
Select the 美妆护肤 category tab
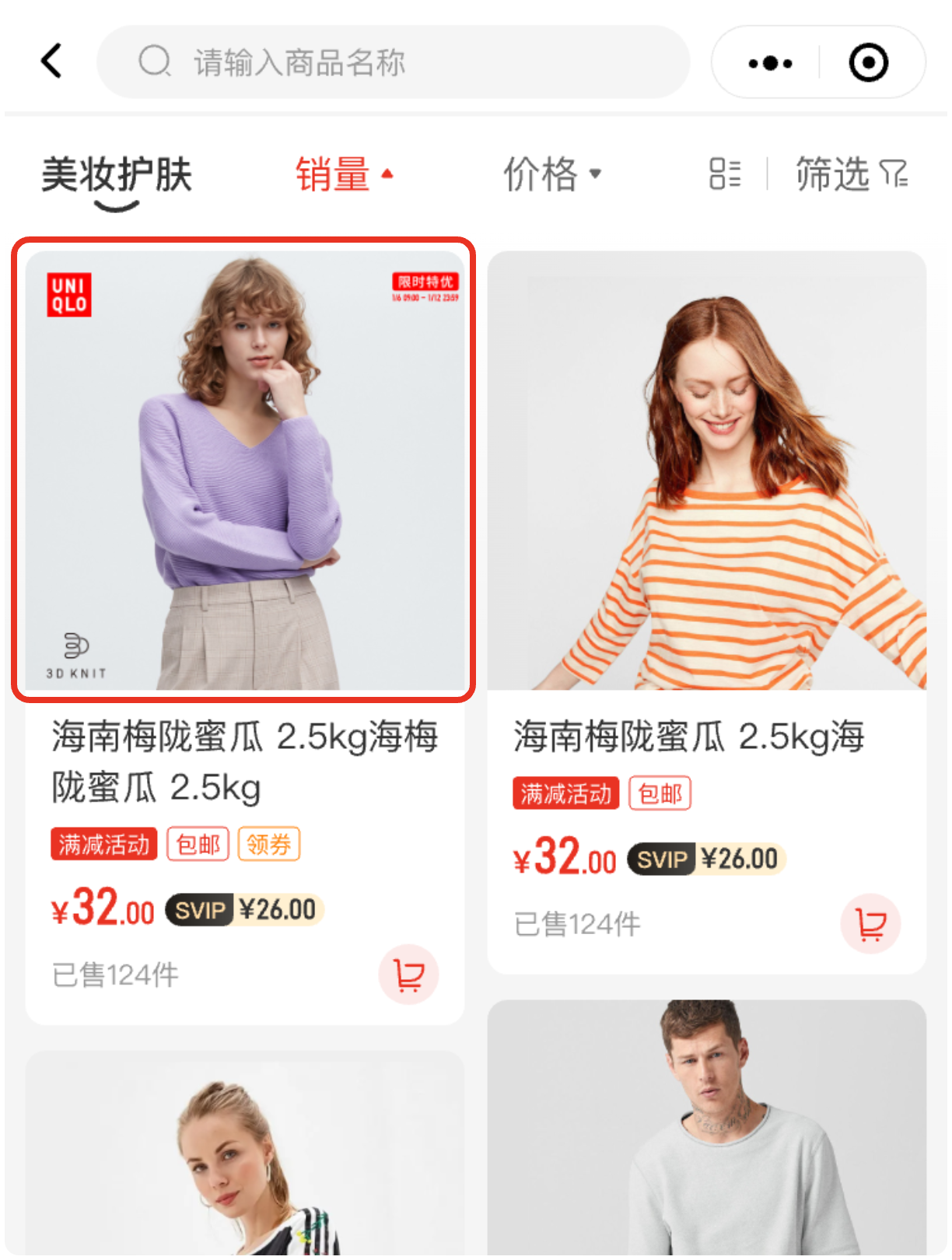117,174
